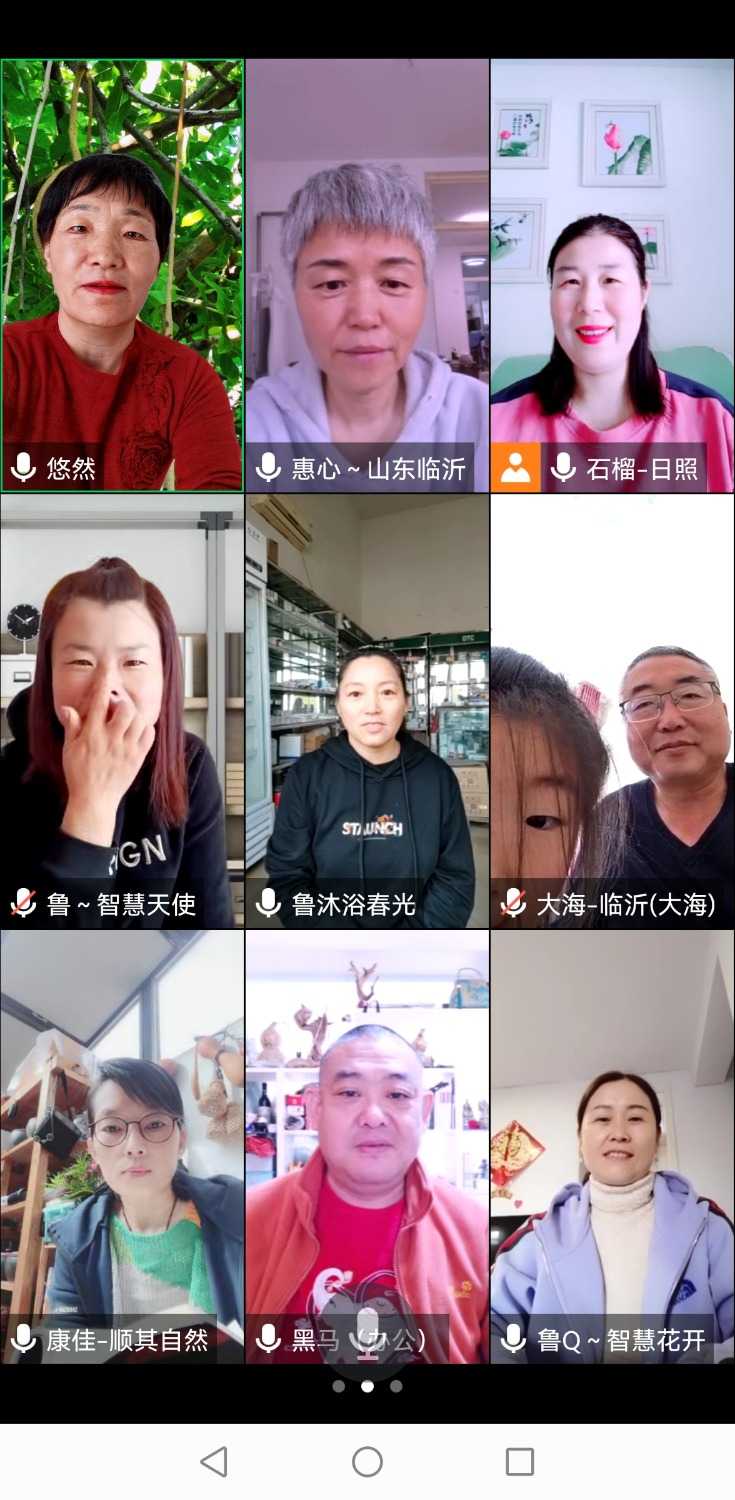Open the 鲁沐浴春光 video tile
Viewport: 735px width, 1500px height.
point(367,710)
